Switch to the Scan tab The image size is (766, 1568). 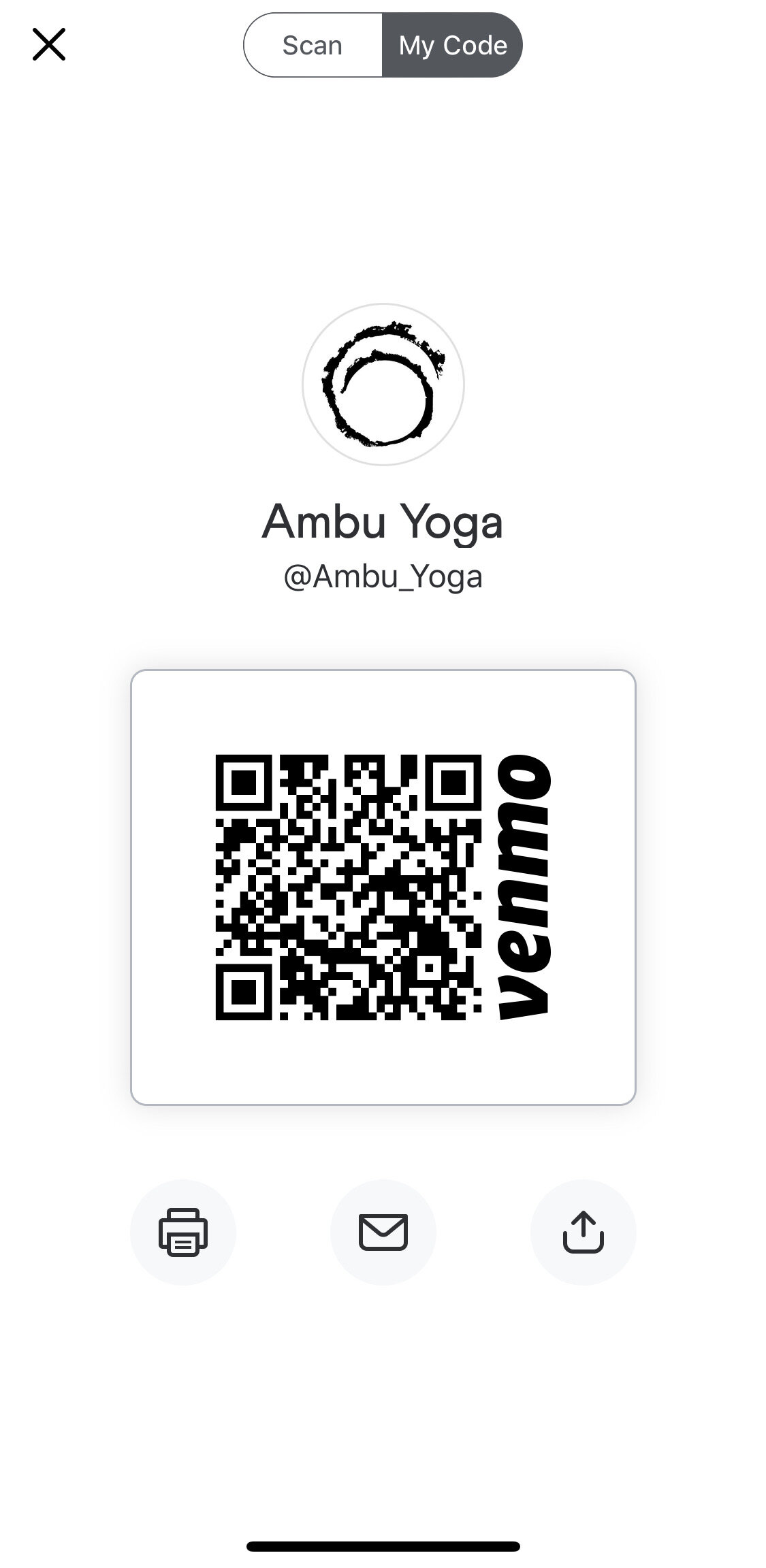(313, 46)
